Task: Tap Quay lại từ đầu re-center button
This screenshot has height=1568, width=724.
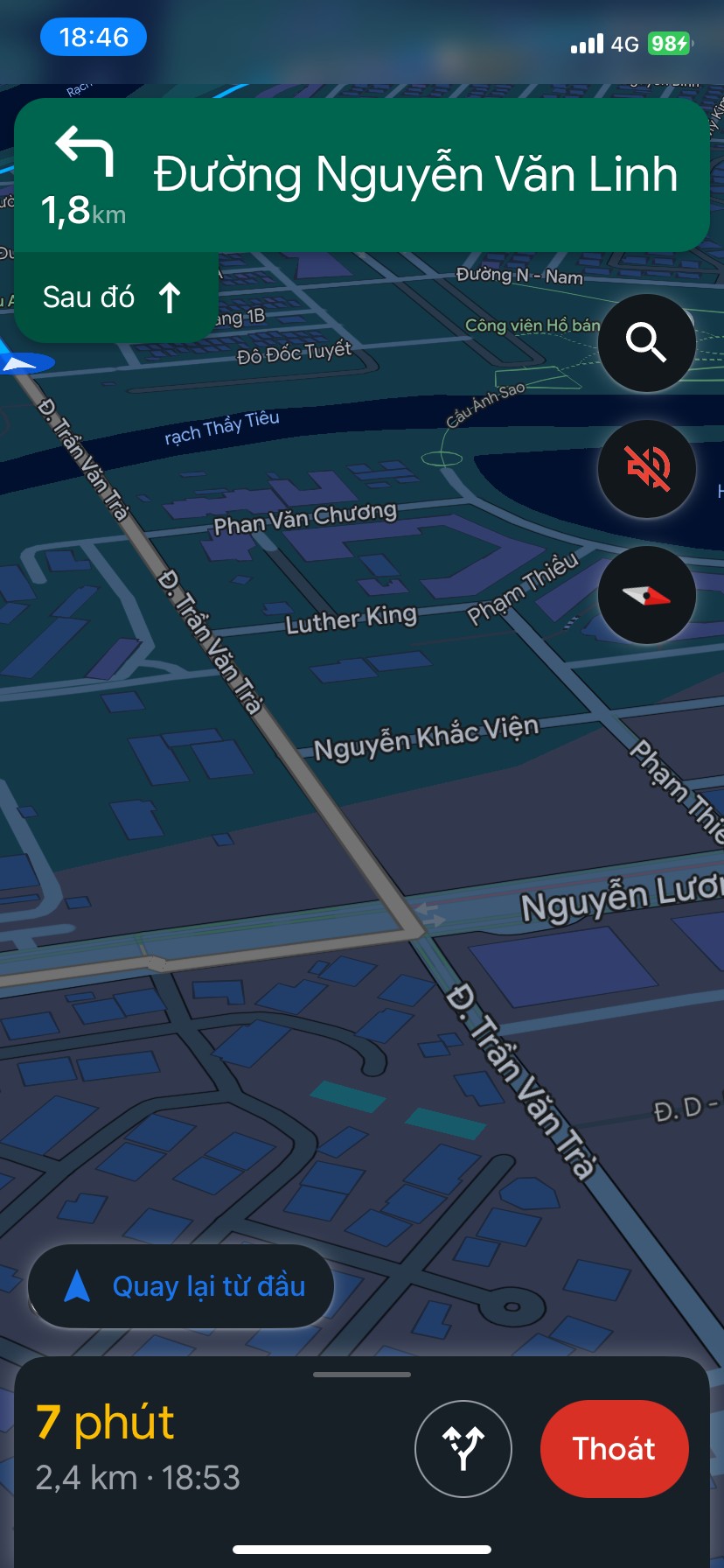Action: (x=182, y=1286)
